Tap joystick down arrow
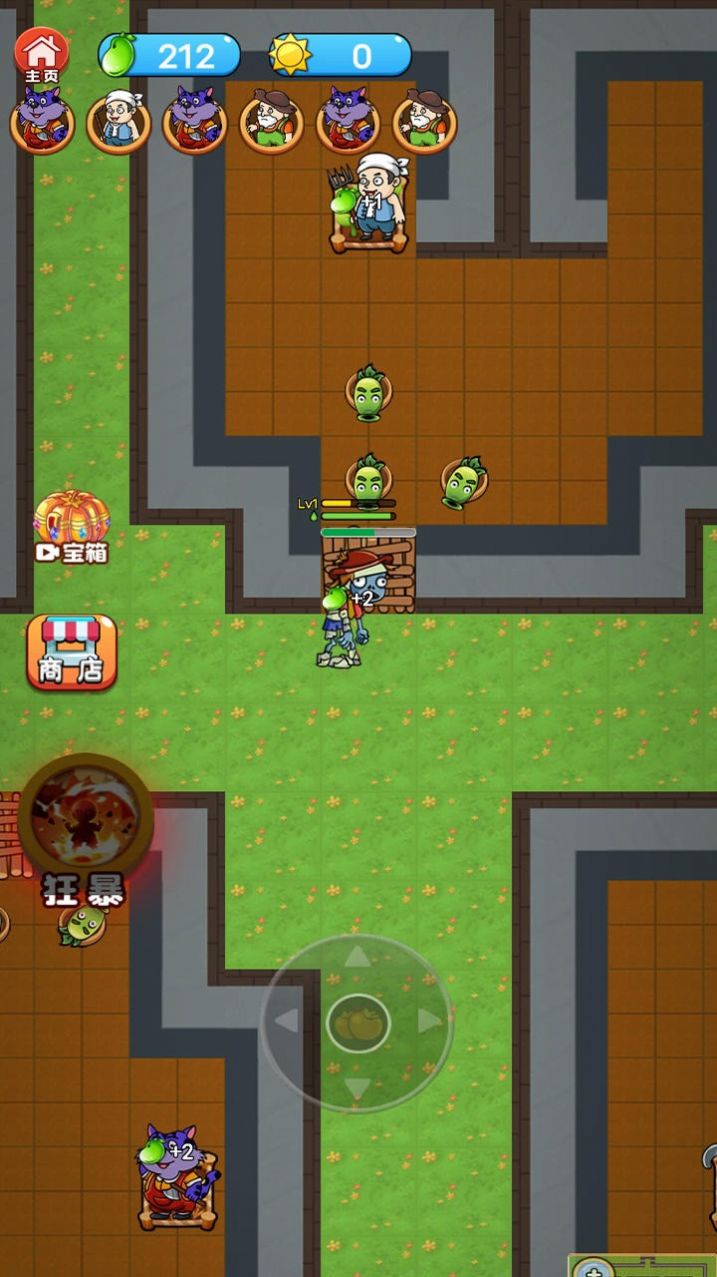The image size is (717, 1277). tap(357, 1088)
